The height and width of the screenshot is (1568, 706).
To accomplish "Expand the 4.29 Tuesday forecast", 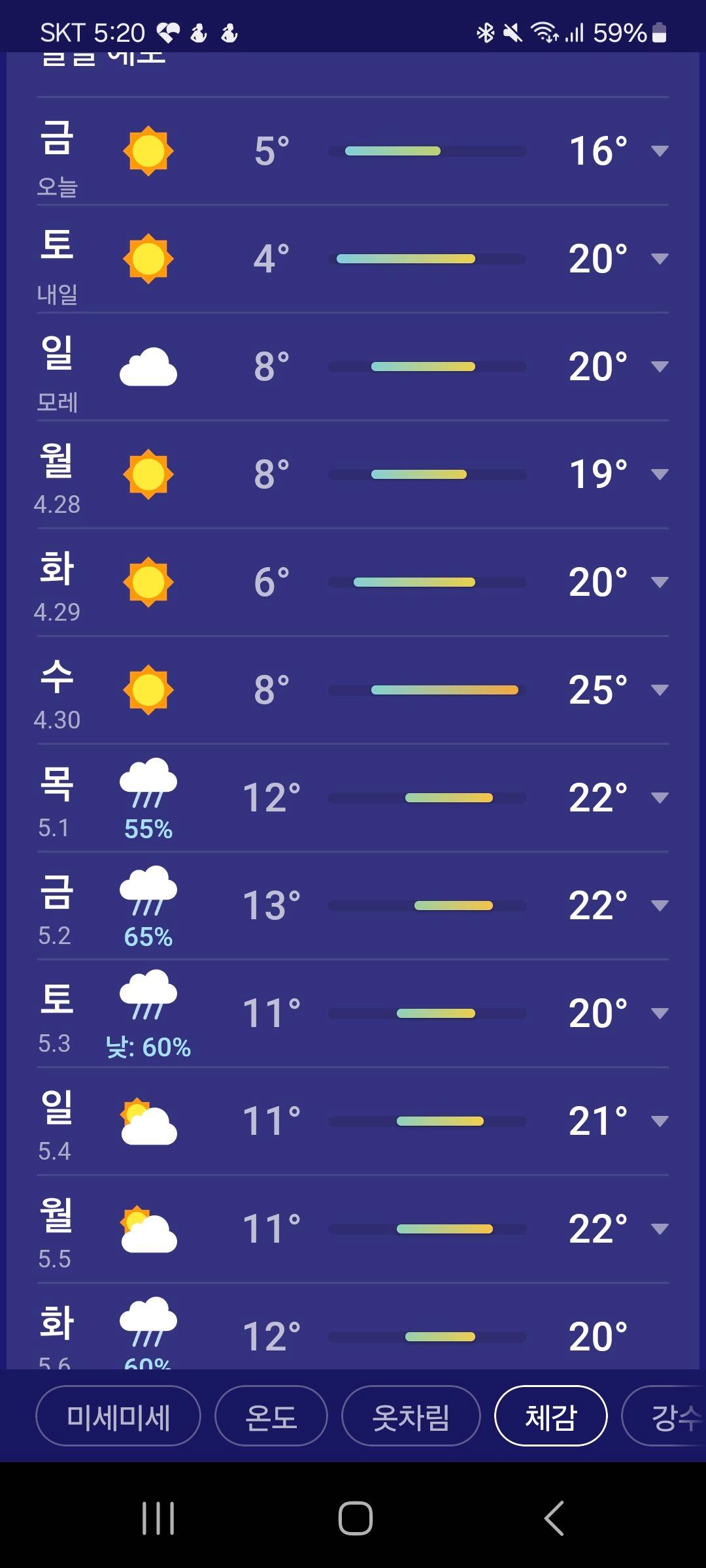I will point(660,583).
